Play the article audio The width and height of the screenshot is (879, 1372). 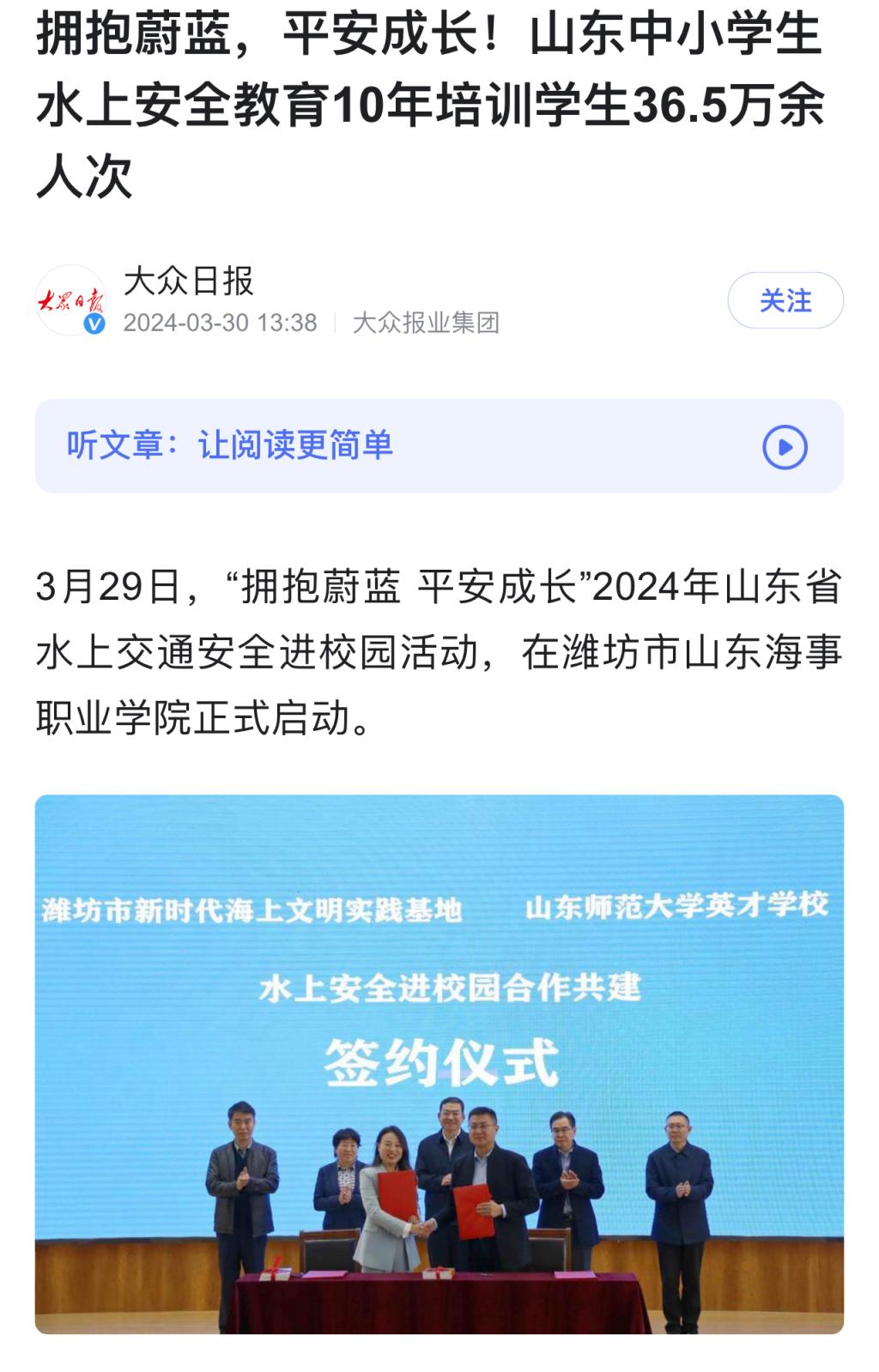[785, 447]
